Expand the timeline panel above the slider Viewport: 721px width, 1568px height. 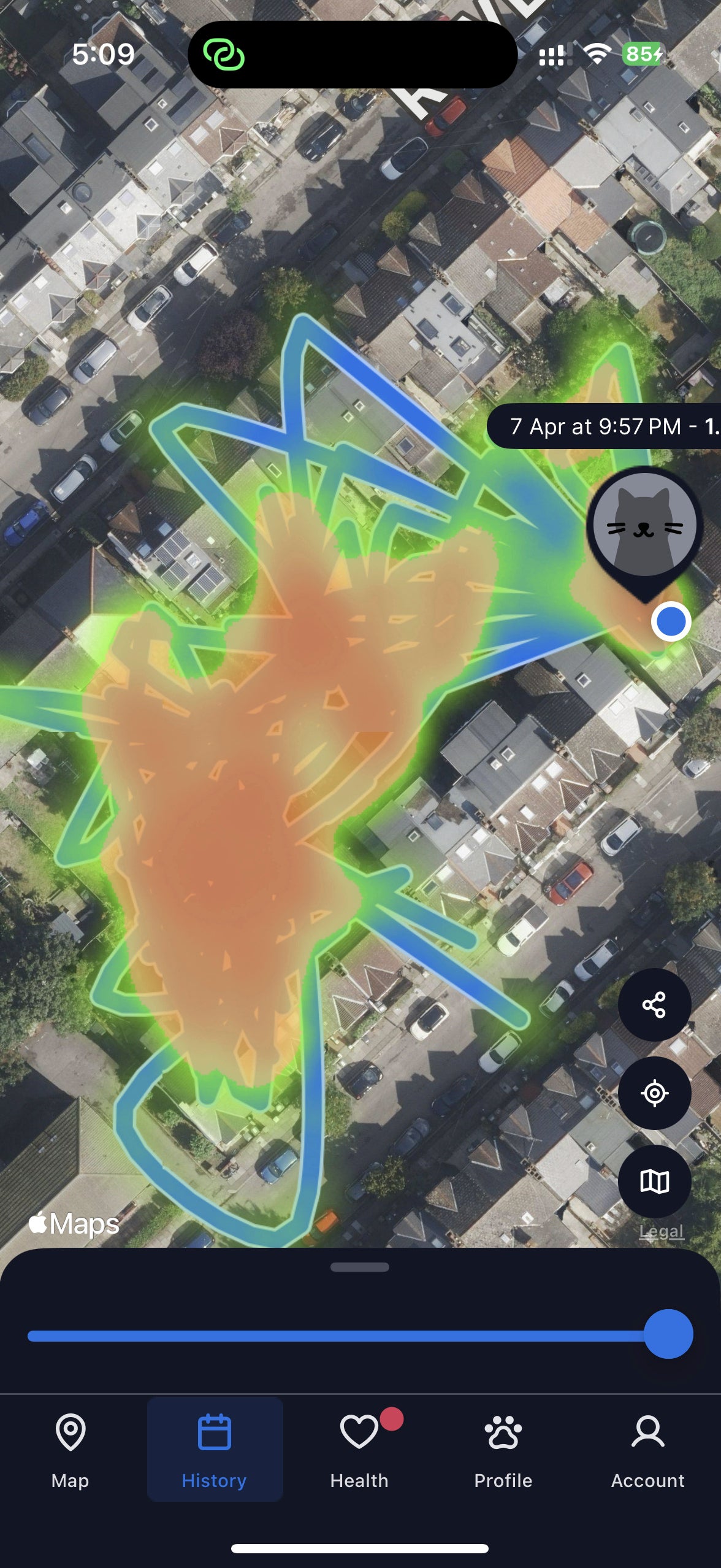click(x=360, y=1269)
